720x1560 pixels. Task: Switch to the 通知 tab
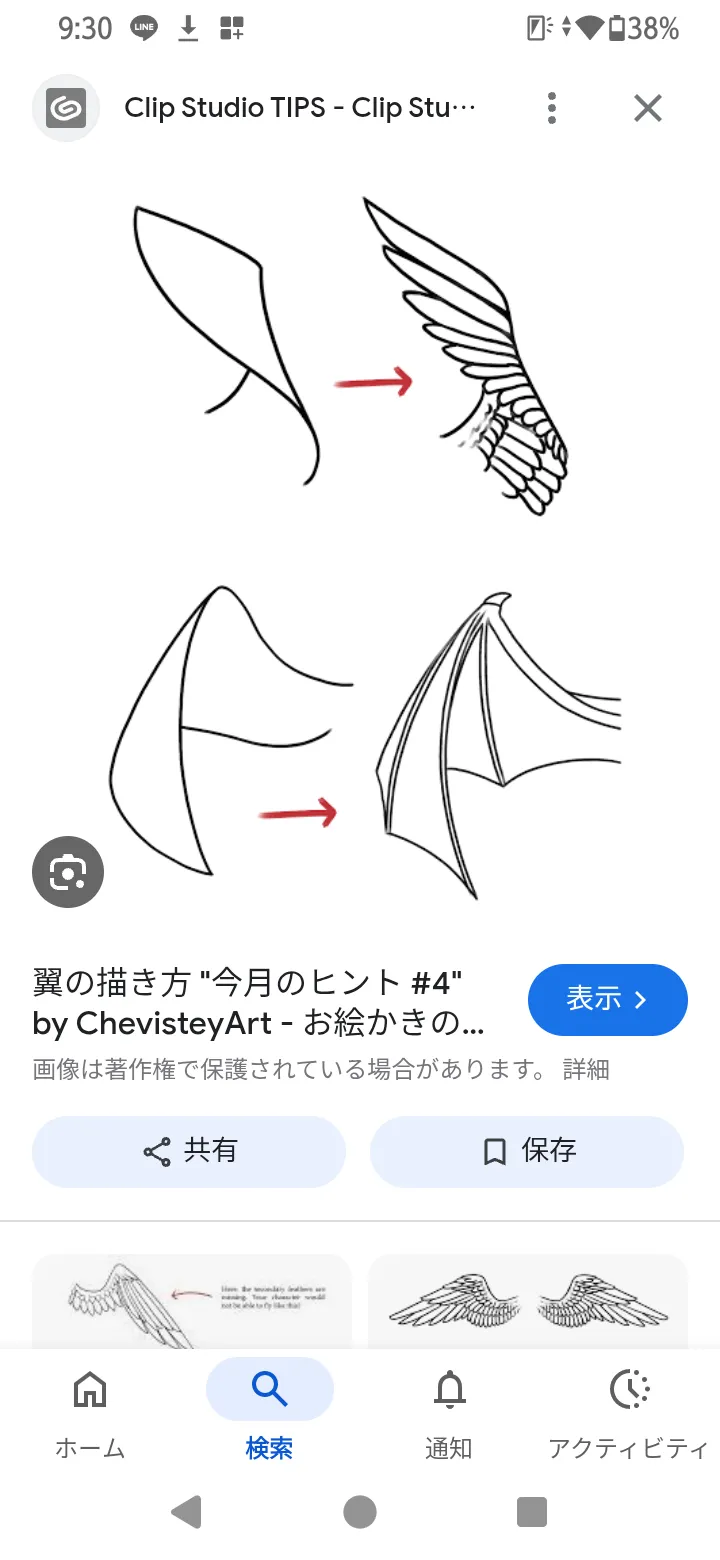[x=449, y=1416]
